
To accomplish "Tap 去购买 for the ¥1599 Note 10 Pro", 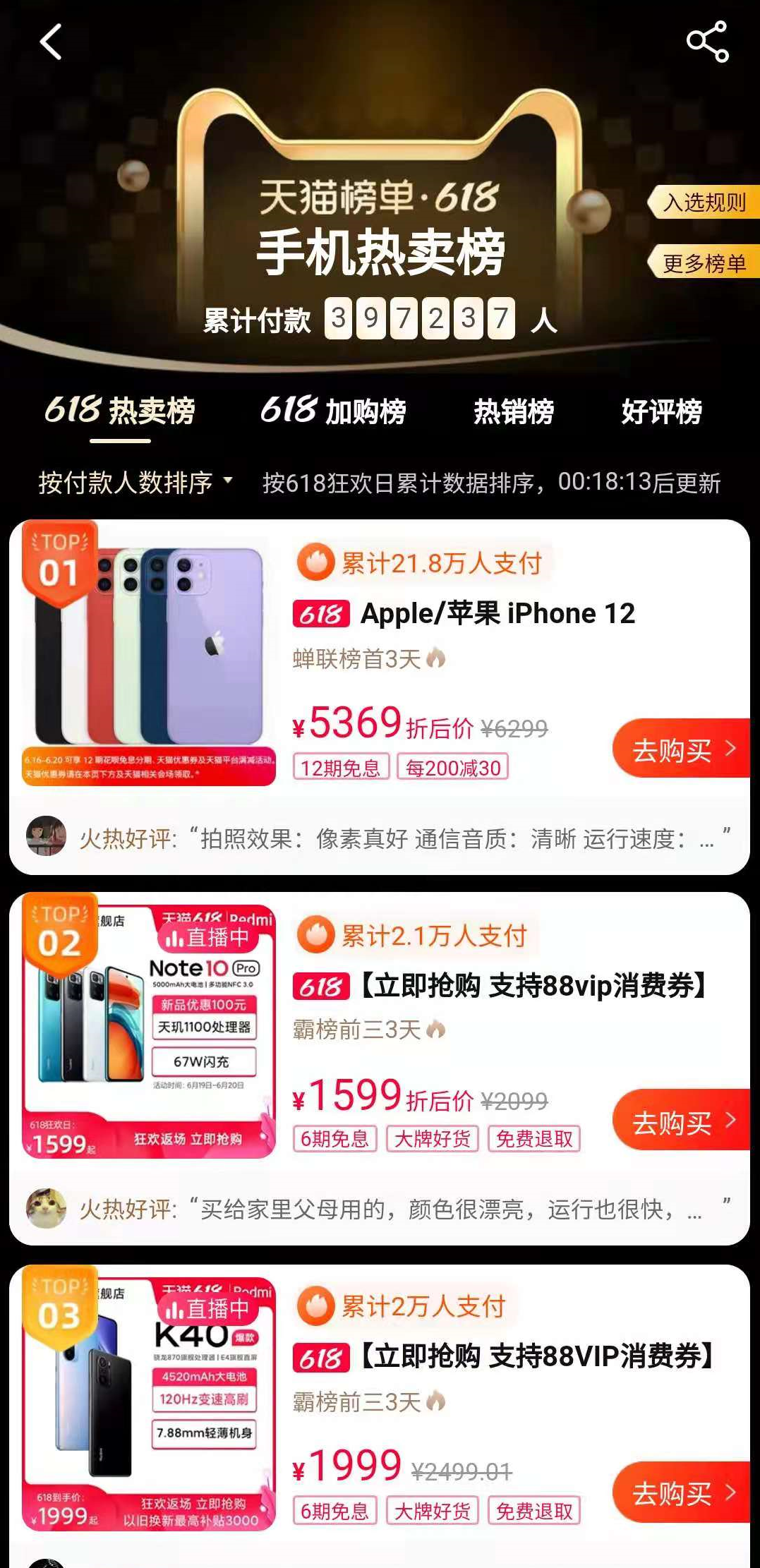I will (681, 1121).
